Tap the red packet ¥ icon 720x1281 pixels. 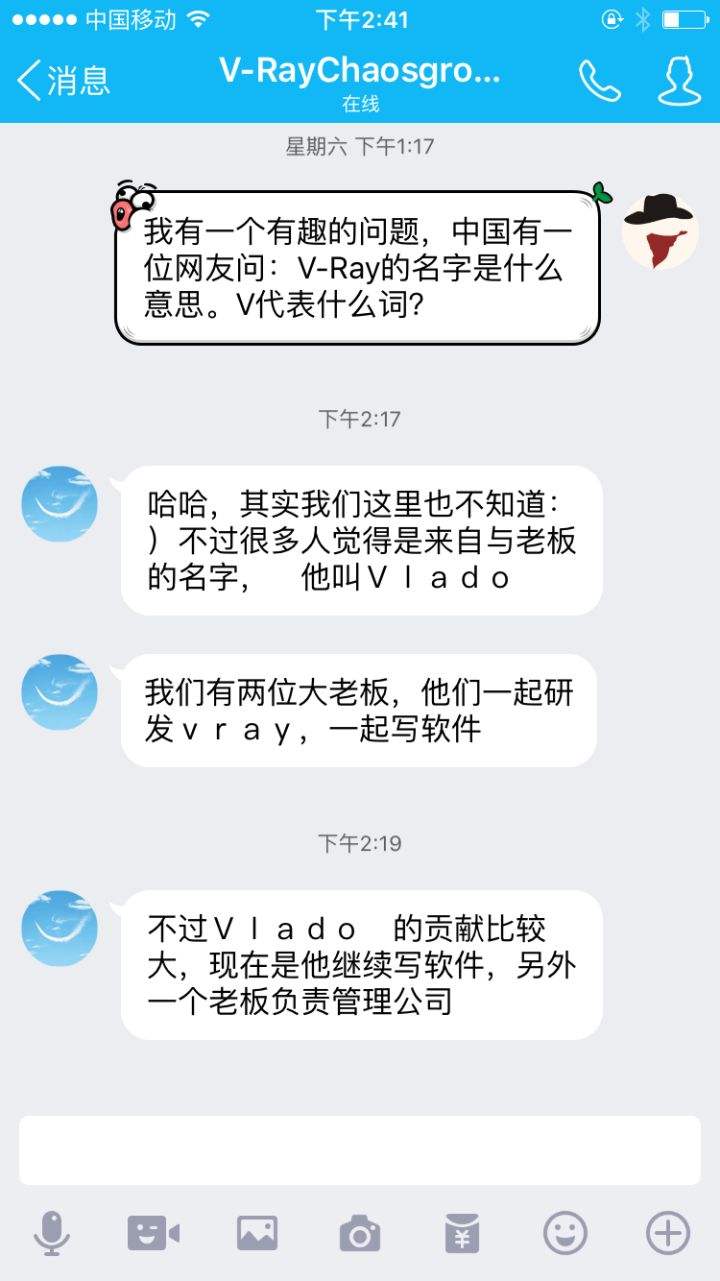(464, 1233)
